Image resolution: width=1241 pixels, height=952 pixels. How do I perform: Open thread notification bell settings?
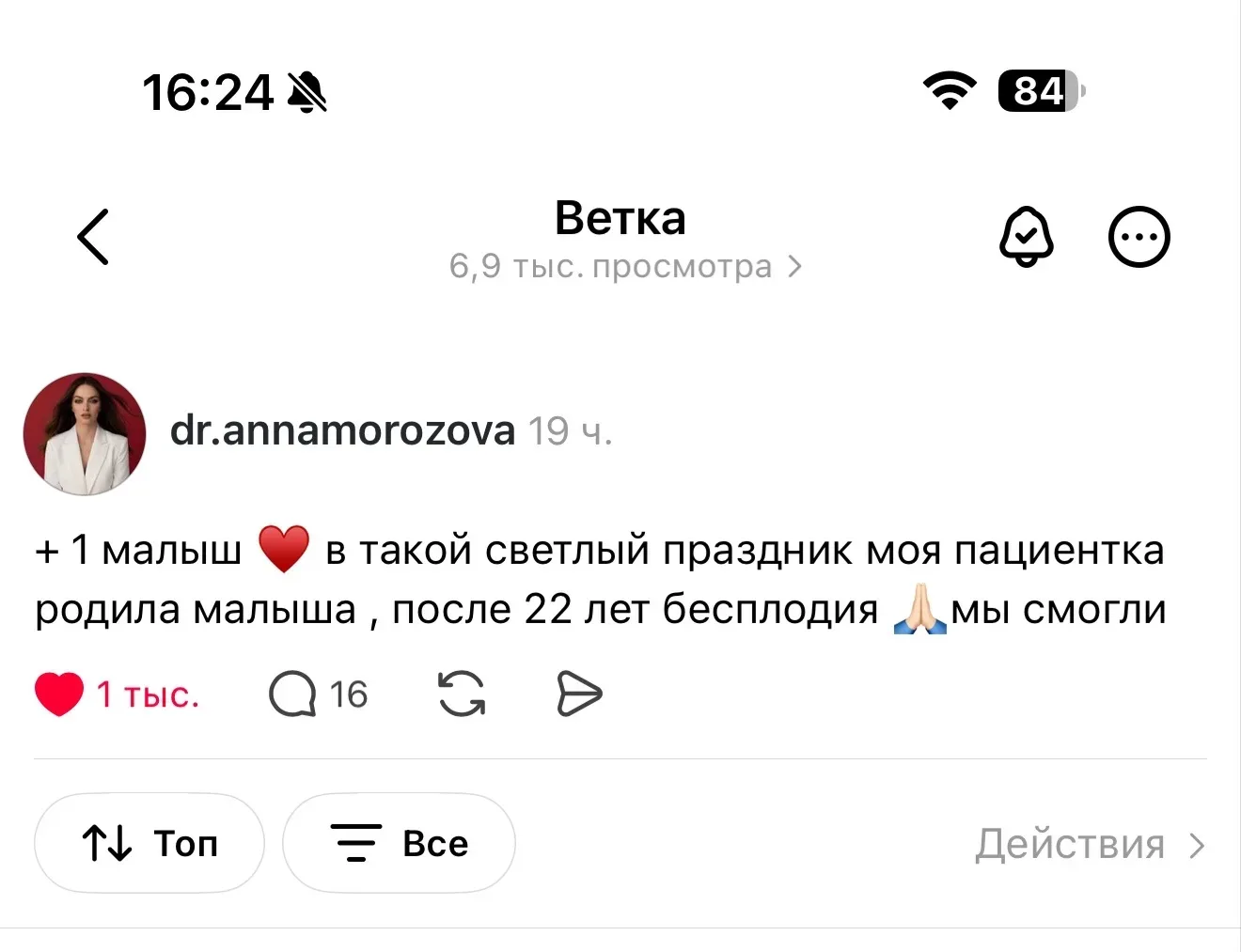[x=1026, y=237]
